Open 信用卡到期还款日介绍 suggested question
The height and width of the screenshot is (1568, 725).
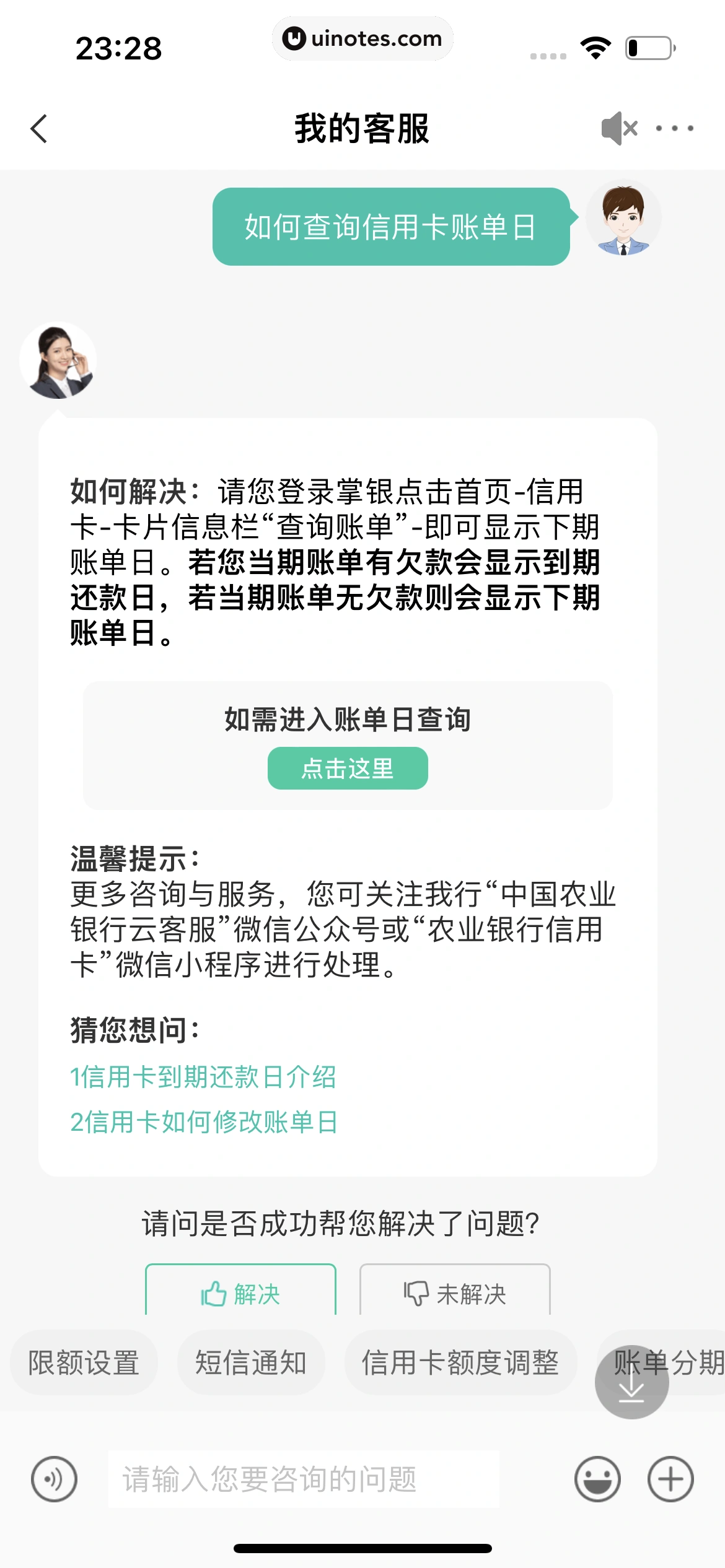tap(203, 1077)
